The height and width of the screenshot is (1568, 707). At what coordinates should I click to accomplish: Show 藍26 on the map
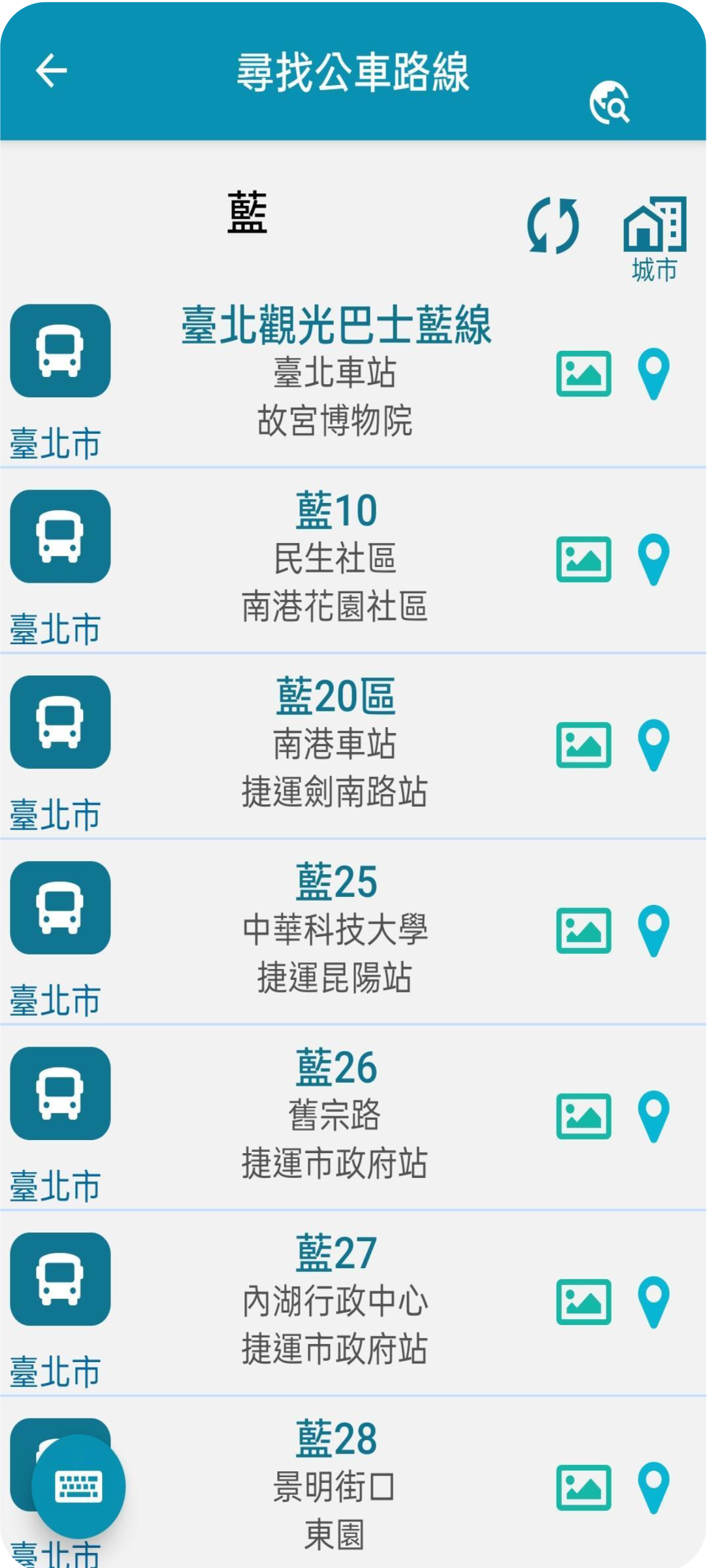coord(653,1116)
